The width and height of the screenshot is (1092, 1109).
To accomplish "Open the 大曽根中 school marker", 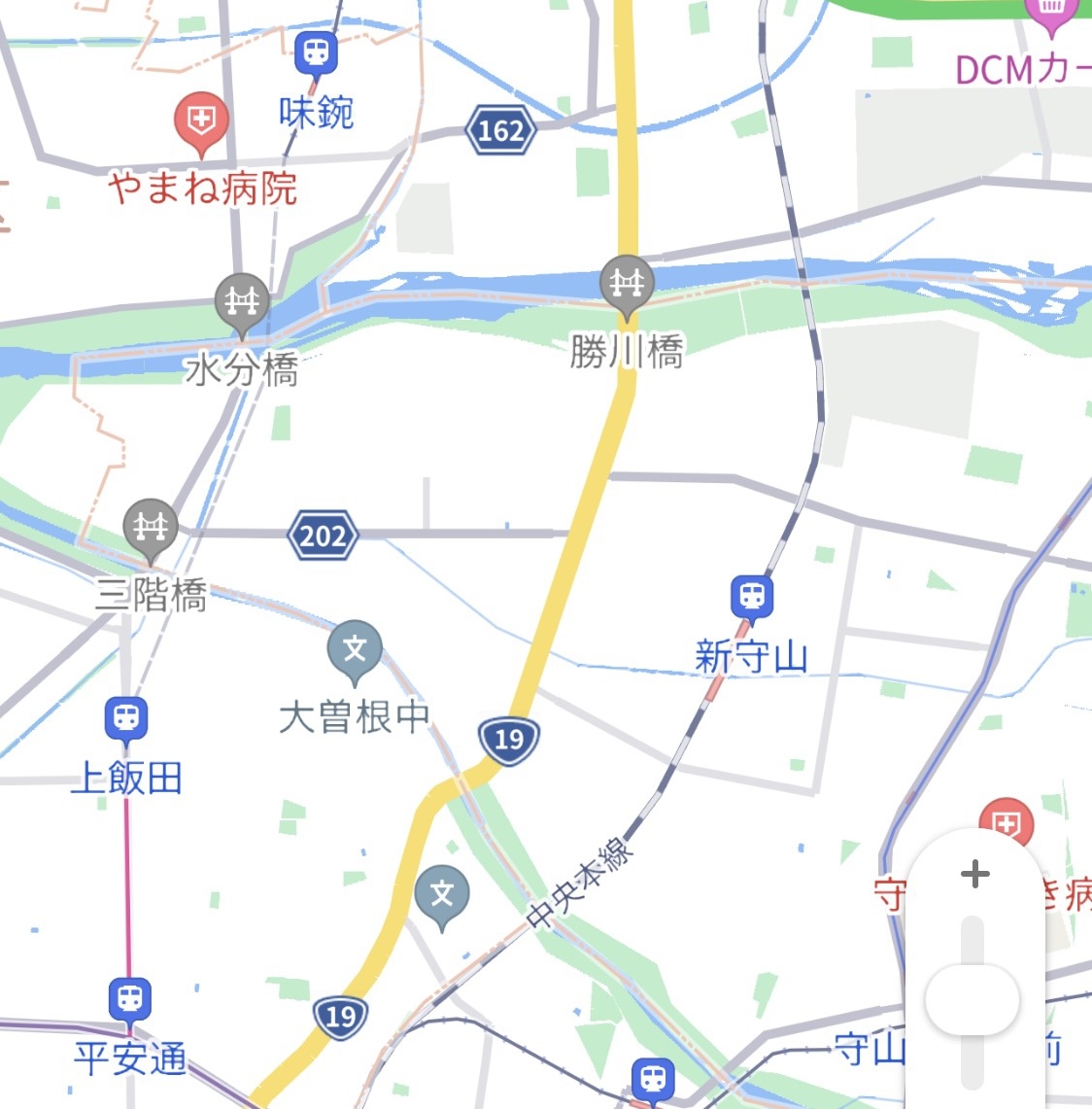I will click(355, 648).
